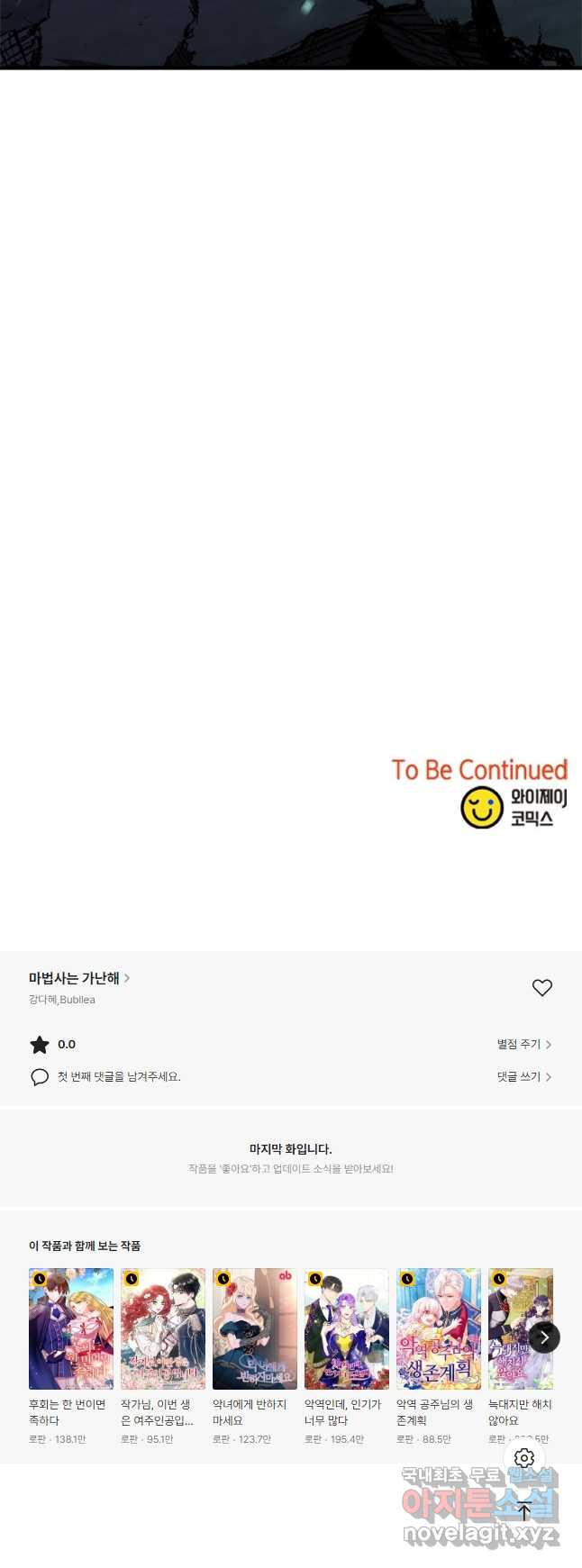This screenshot has height=1568, width=582.
Task: Open the recommended title 후회는 한 번이면 족하다
Action: click(x=71, y=1329)
